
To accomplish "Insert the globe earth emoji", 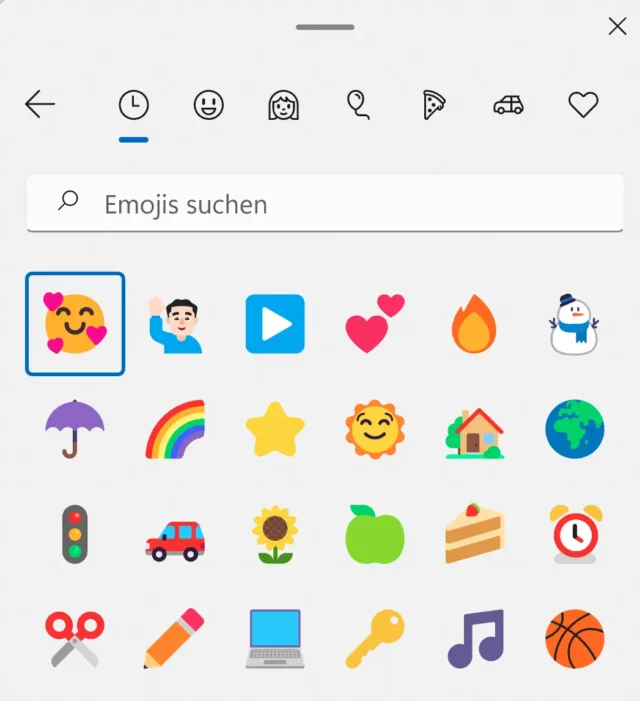I will point(574,429).
